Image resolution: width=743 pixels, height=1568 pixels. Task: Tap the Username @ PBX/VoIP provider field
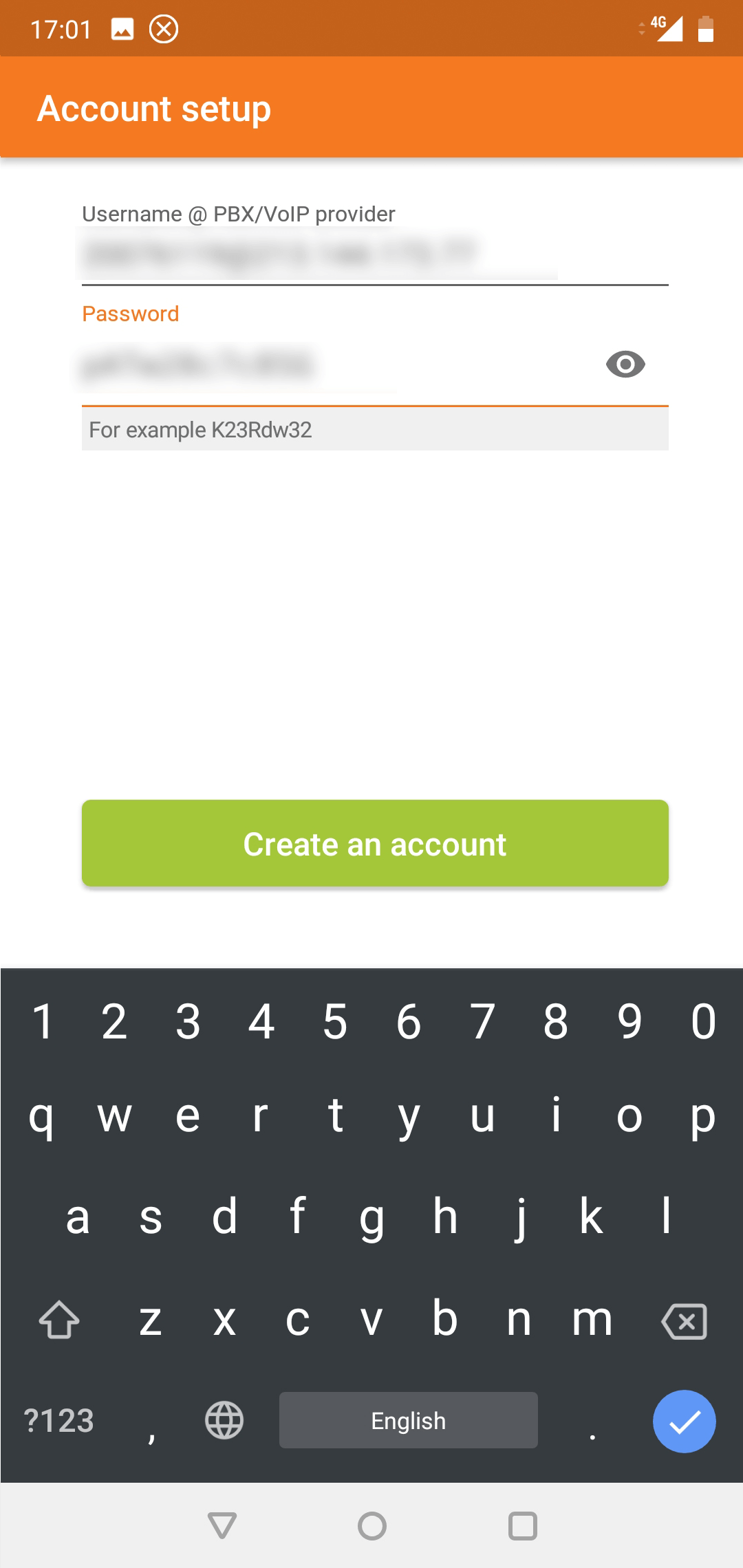pos(375,254)
